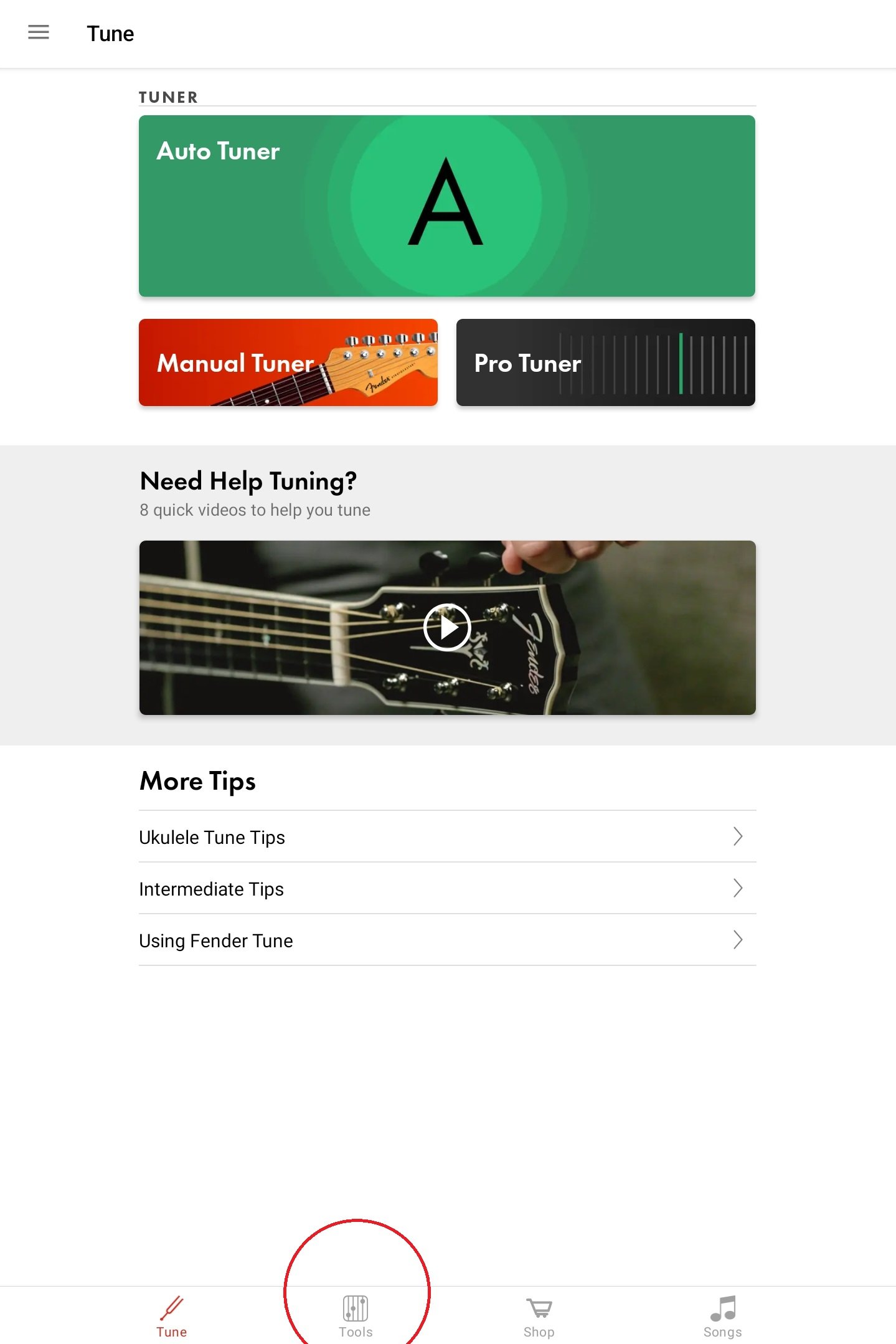The width and height of the screenshot is (896, 1344).
Task: Switch to the Songs tab
Action: (x=722, y=1315)
